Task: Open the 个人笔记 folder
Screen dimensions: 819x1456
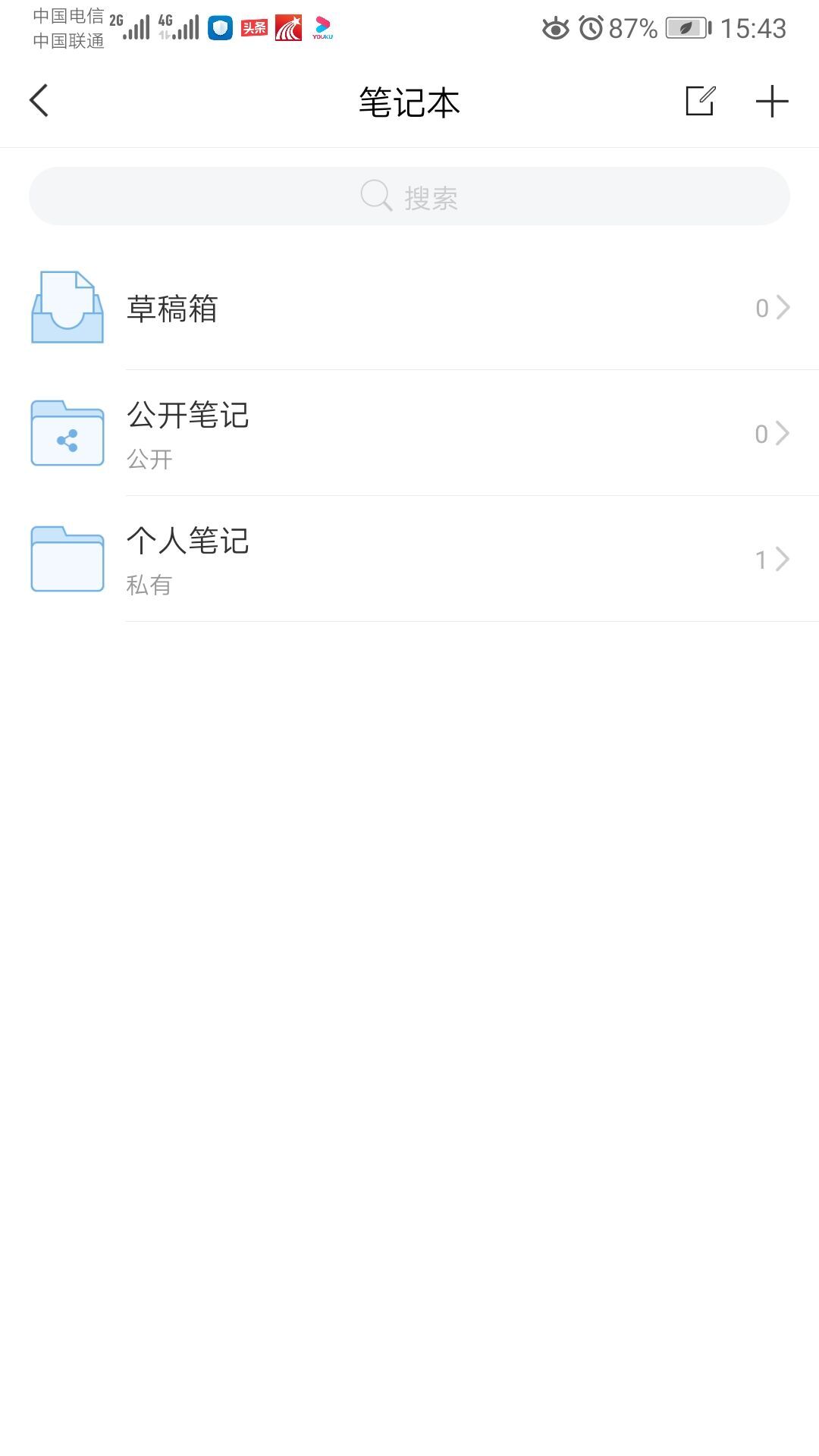Action: click(x=409, y=560)
